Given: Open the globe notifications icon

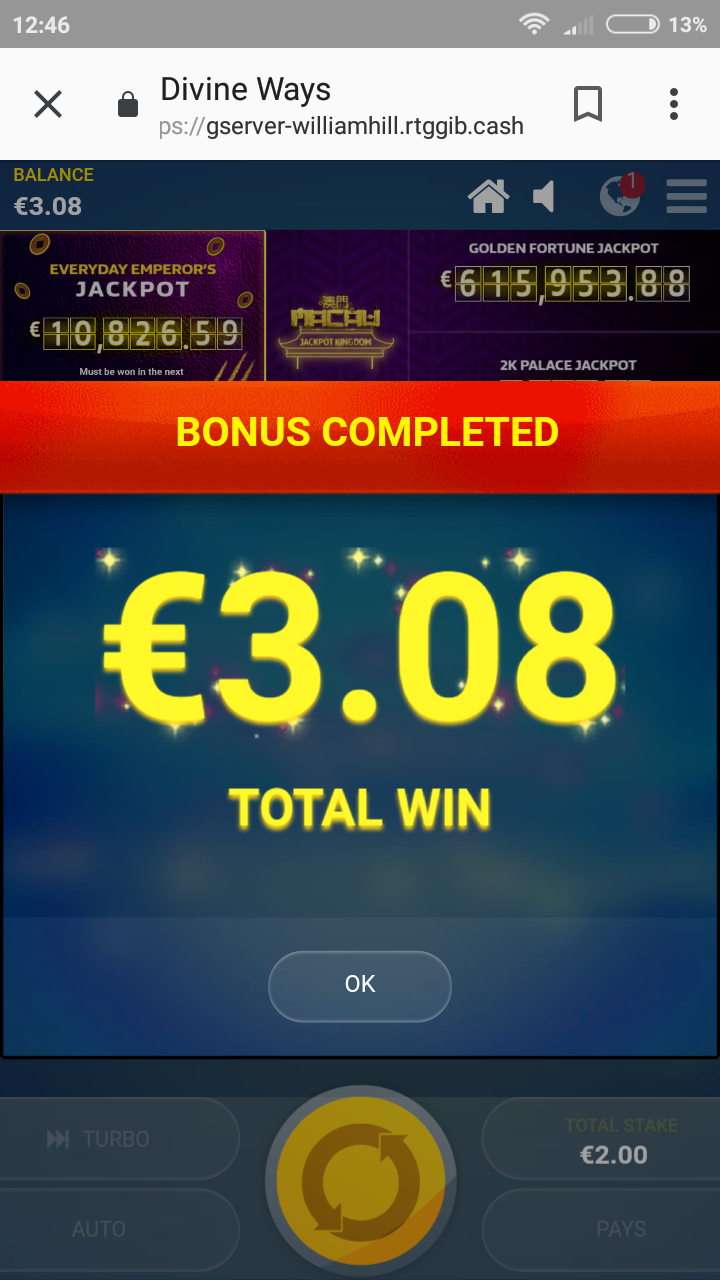Looking at the screenshot, I should pyautogui.click(x=621, y=194).
